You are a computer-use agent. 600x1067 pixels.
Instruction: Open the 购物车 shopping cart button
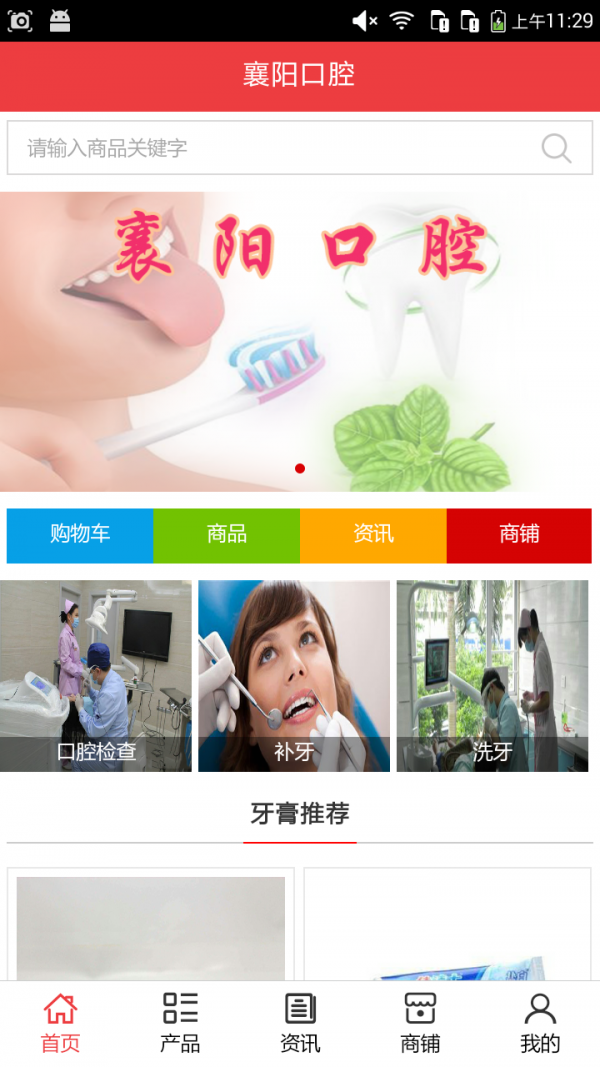coord(80,535)
